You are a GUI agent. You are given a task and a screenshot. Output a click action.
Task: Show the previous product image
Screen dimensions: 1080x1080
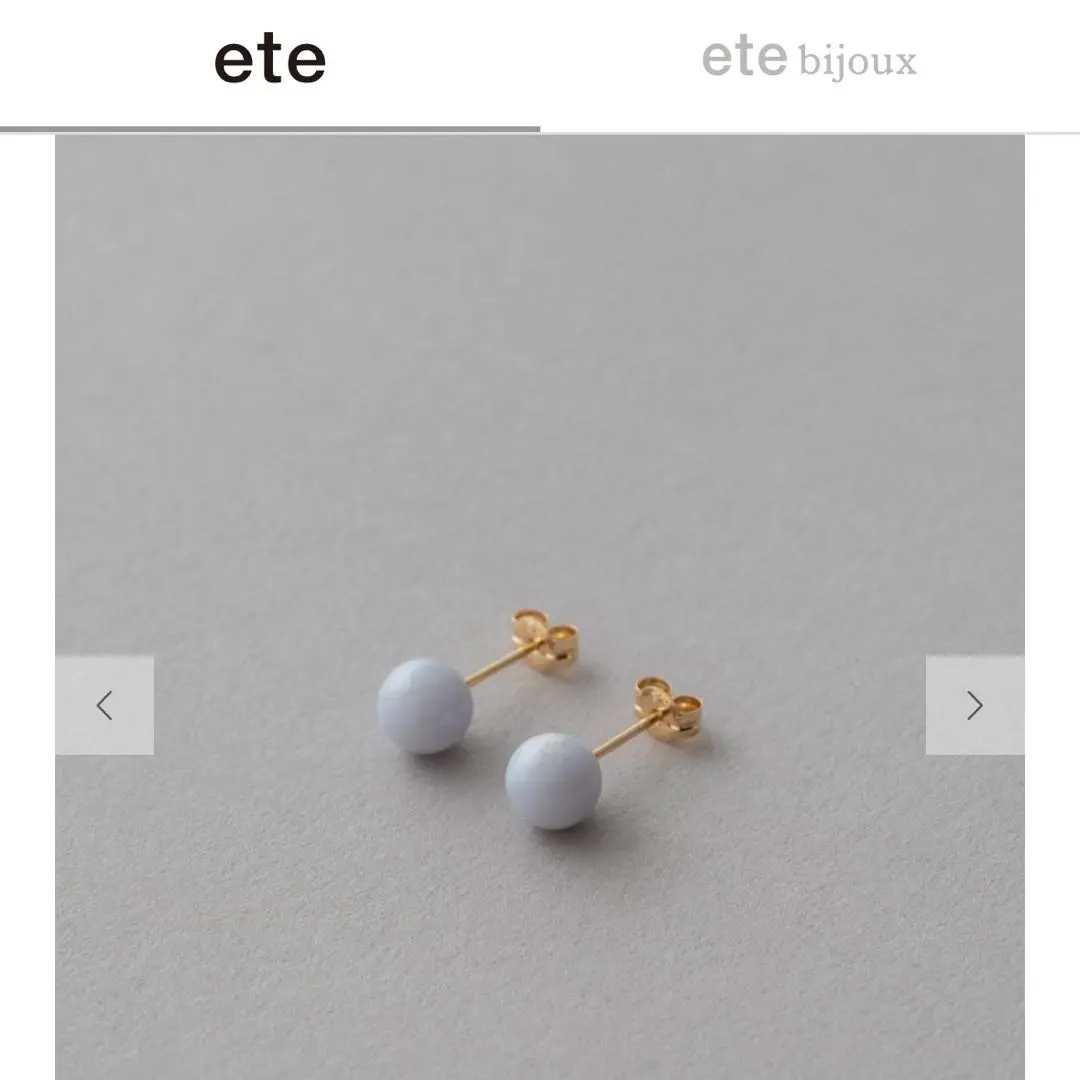point(105,705)
